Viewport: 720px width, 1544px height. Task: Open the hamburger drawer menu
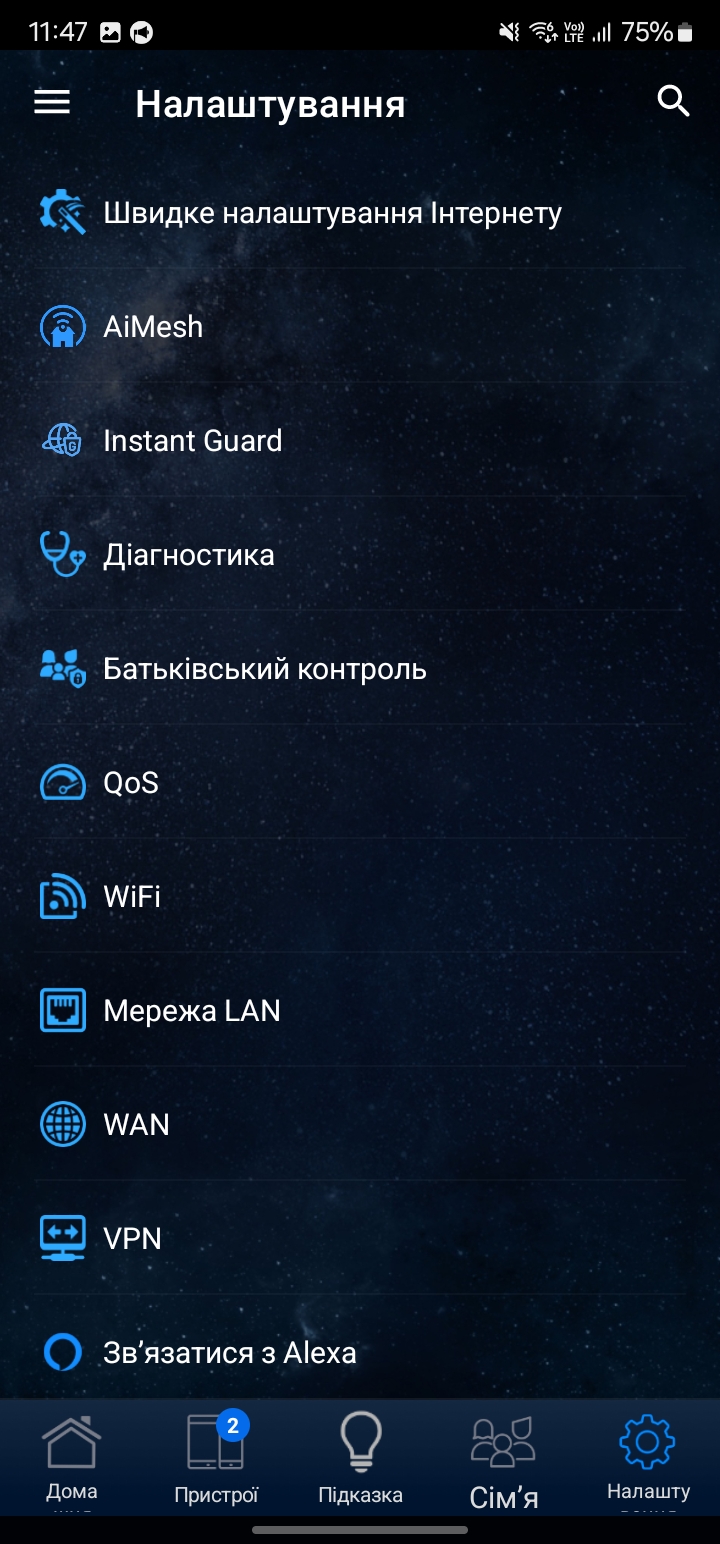[x=52, y=102]
